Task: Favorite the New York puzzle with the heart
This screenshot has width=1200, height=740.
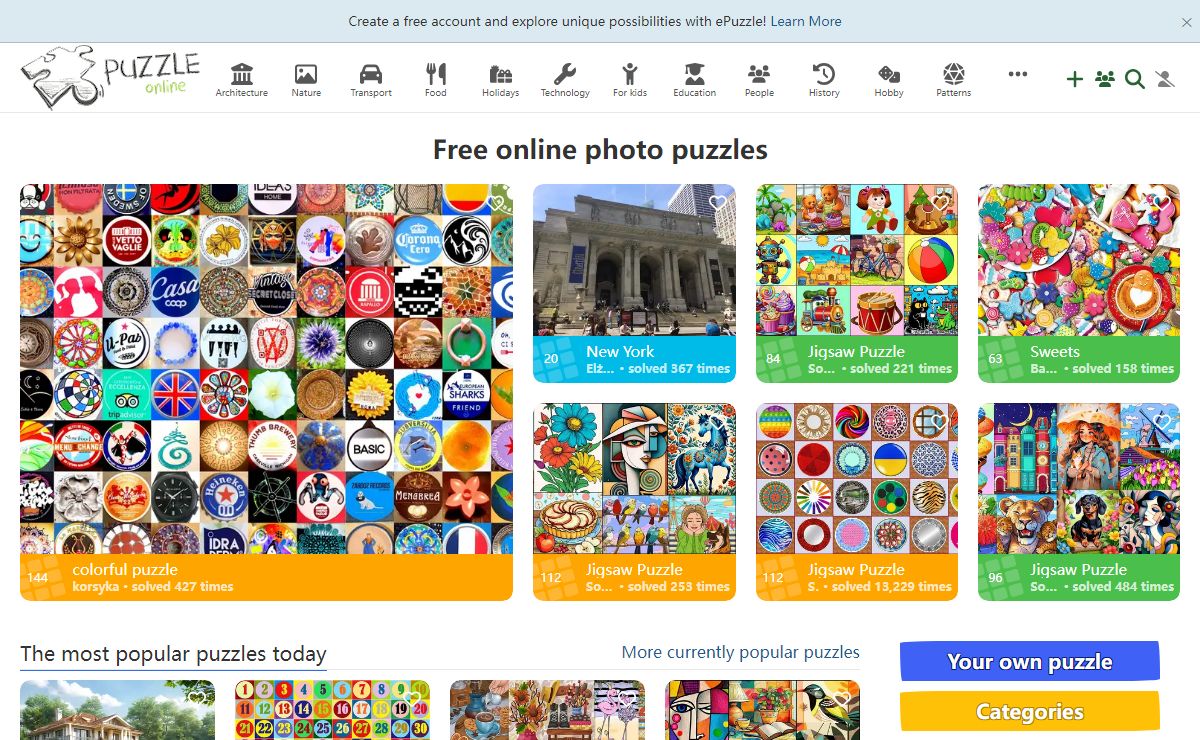Action: point(718,203)
